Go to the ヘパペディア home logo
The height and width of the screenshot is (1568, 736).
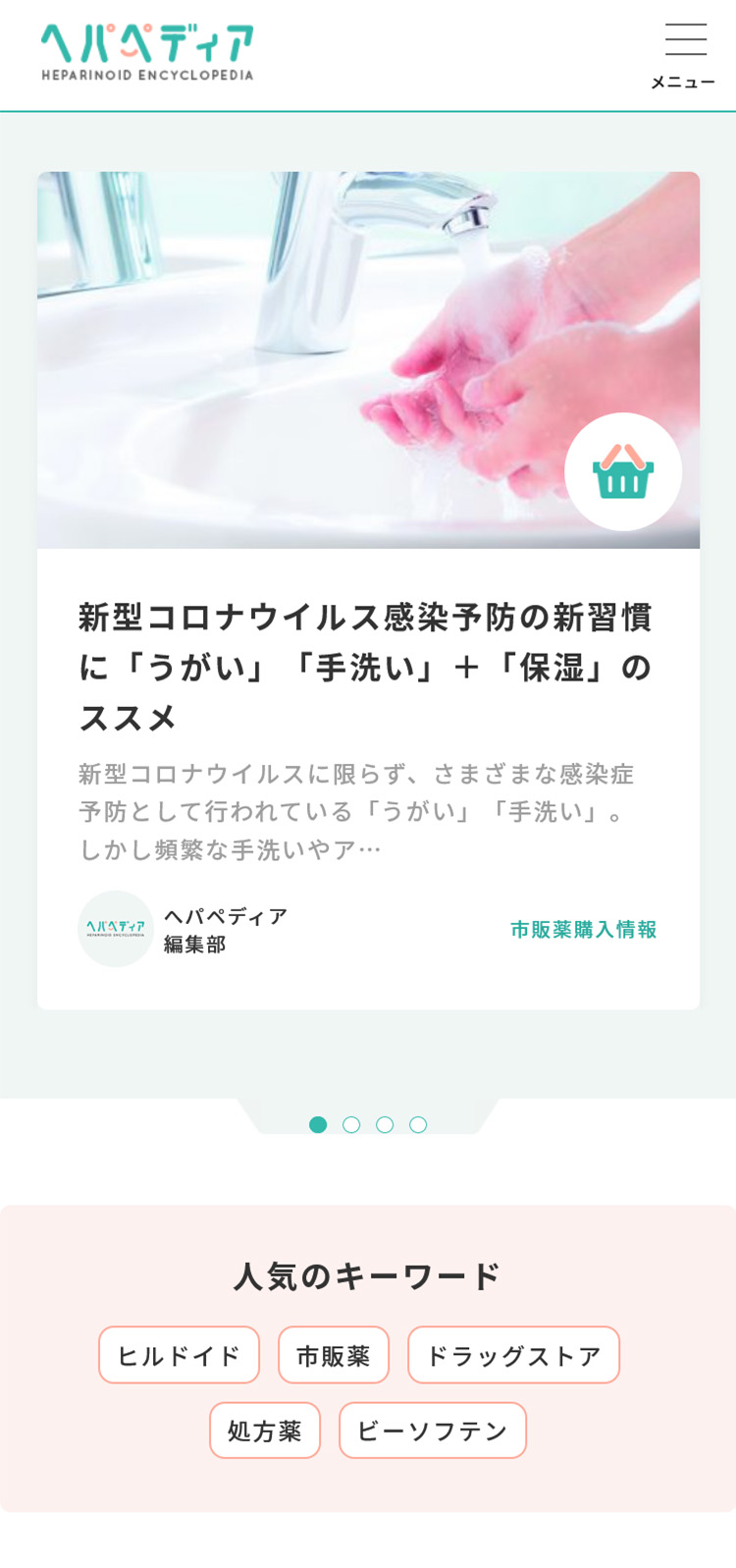tap(147, 53)
